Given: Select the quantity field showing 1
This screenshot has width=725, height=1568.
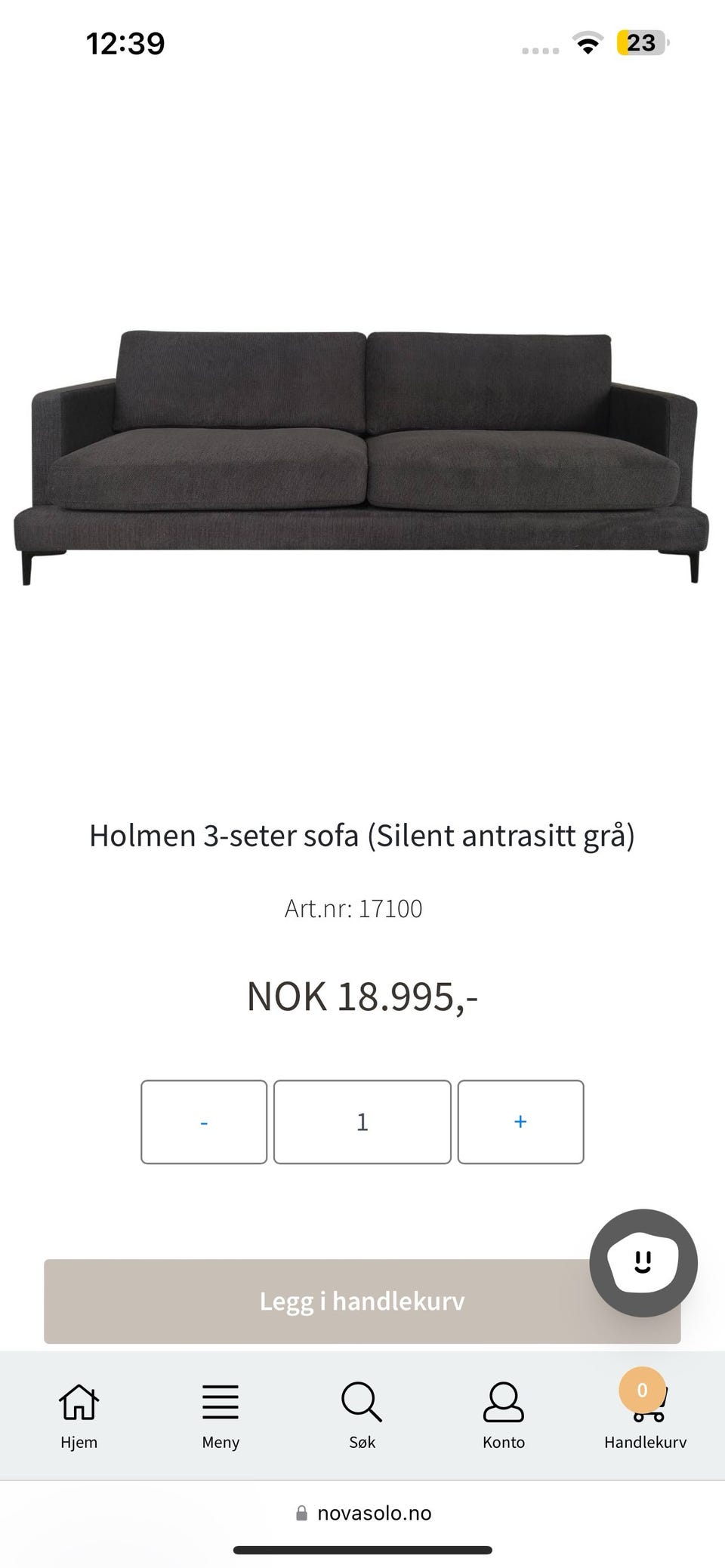Looking at the screenshot, I should click(362, 1121).
